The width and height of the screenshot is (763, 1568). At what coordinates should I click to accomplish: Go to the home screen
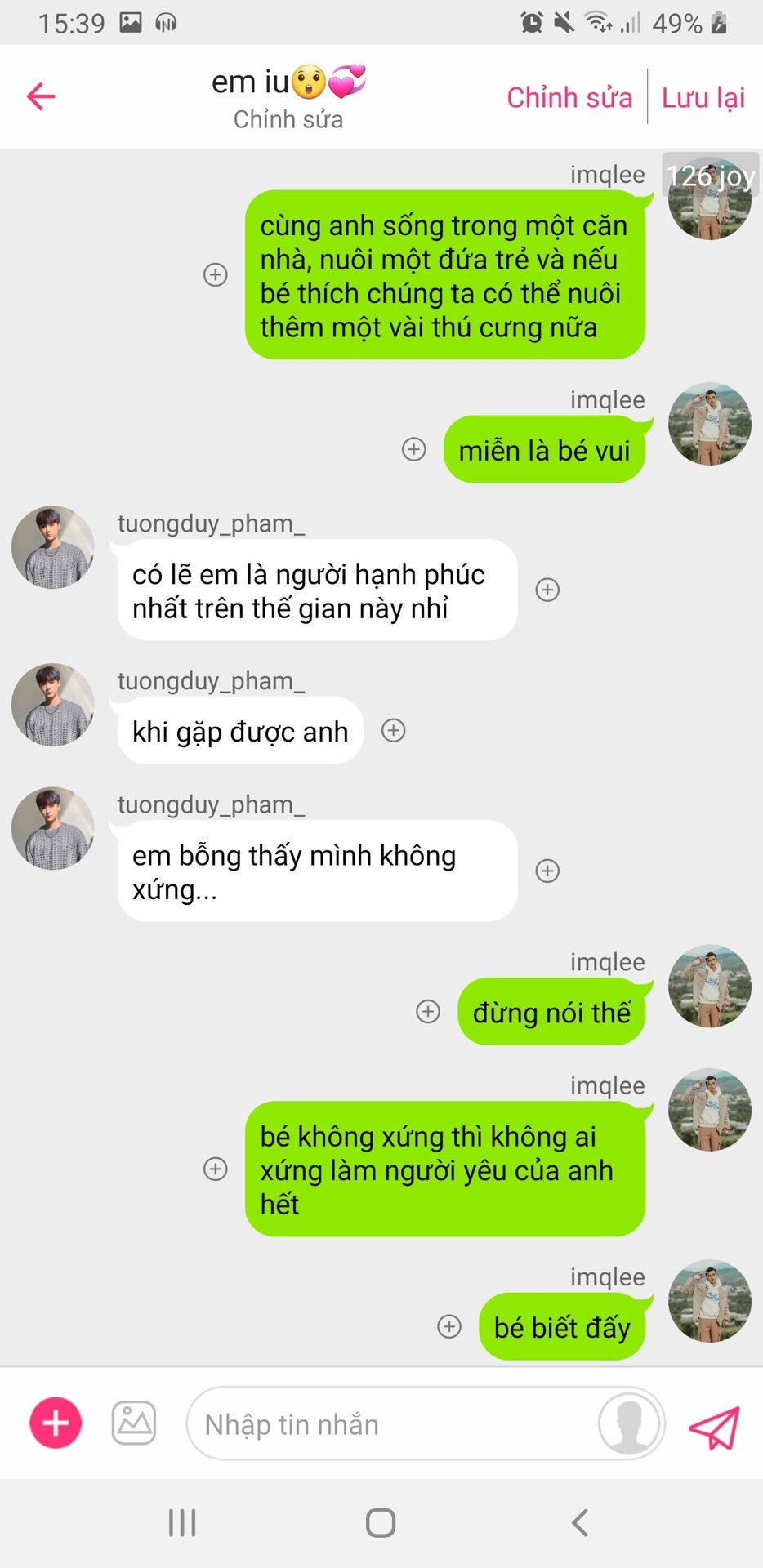point(381,1522)
